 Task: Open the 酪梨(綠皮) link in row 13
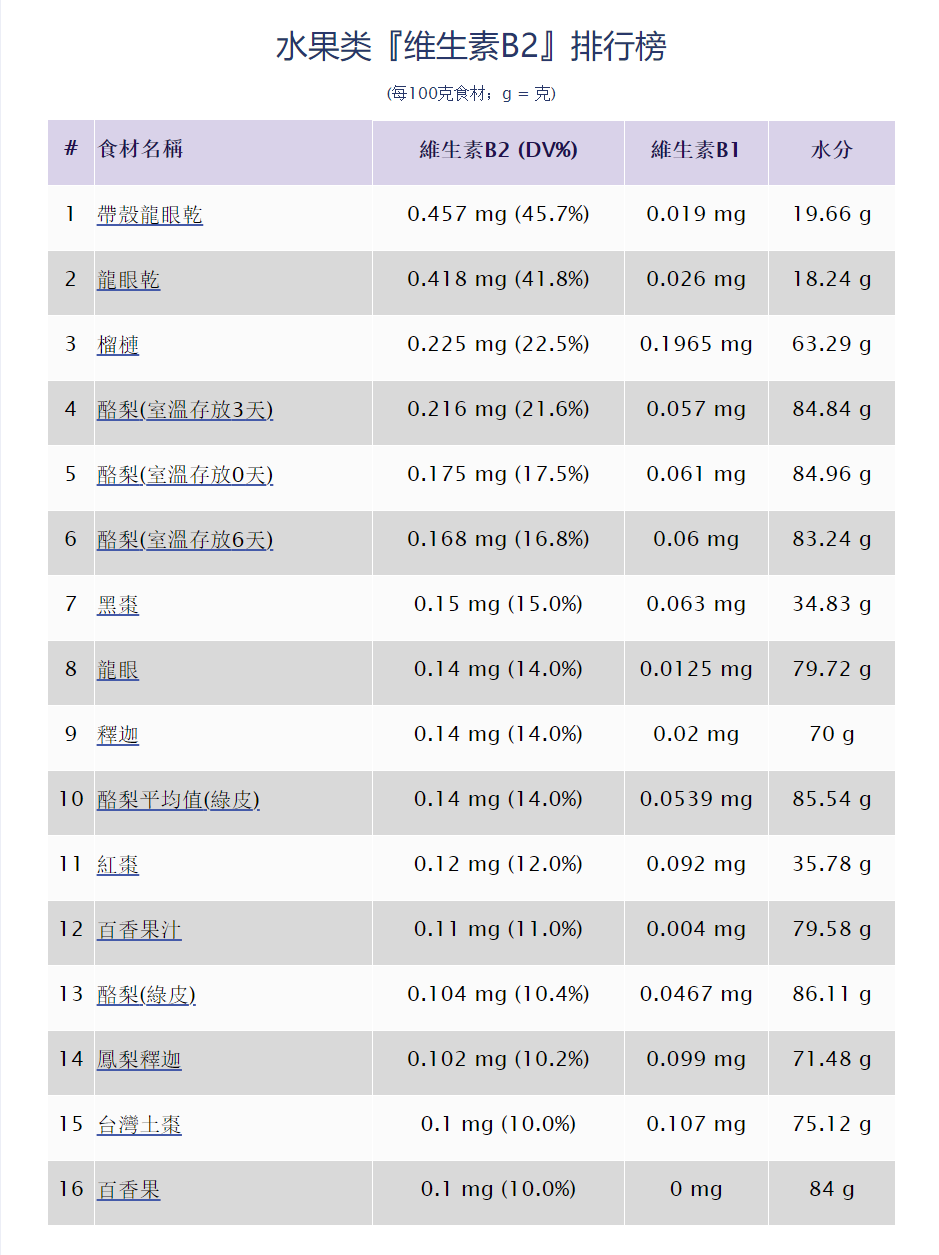(146, 995)
